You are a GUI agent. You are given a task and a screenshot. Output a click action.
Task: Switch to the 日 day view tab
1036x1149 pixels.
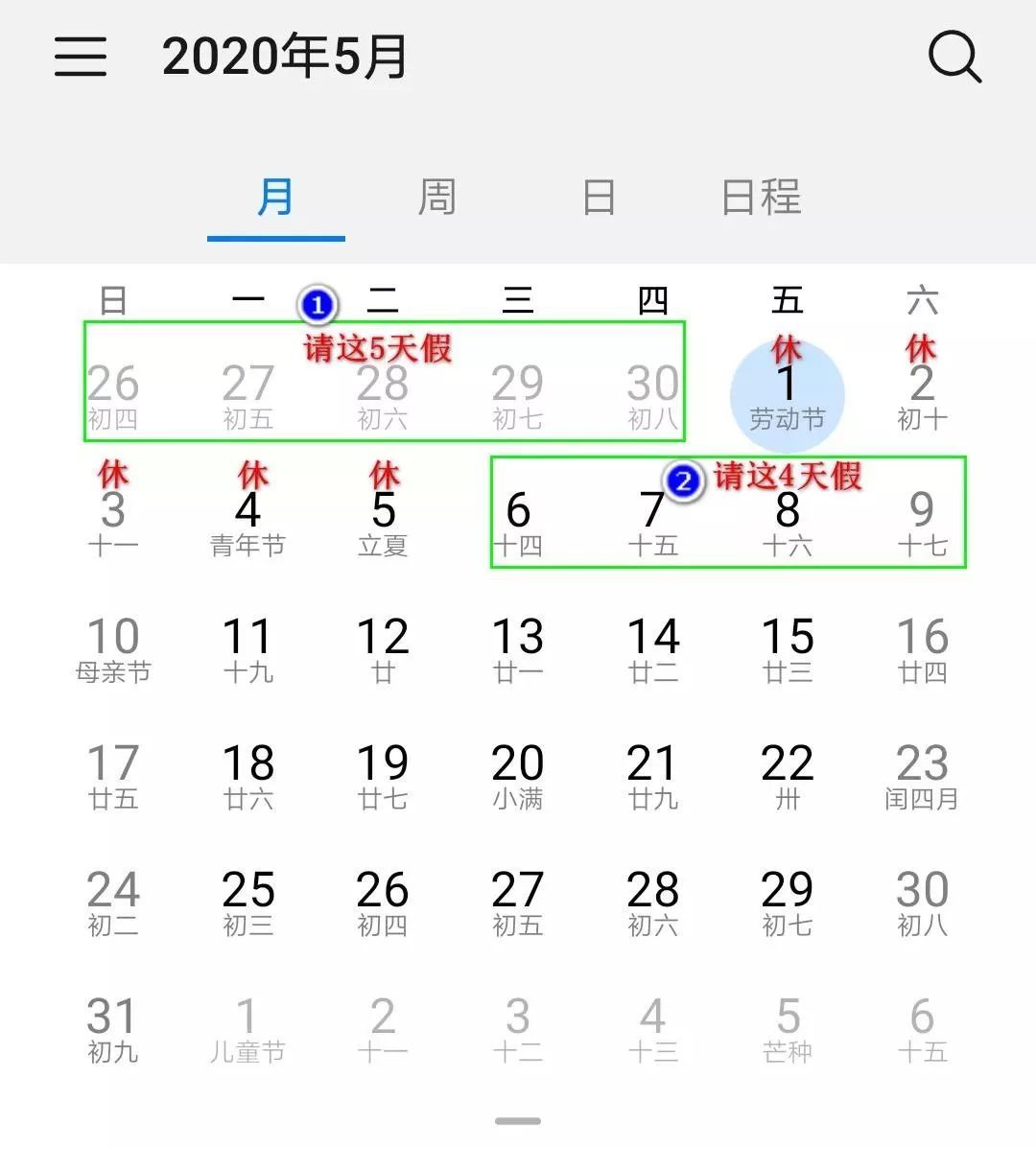(x=598, y=197)
